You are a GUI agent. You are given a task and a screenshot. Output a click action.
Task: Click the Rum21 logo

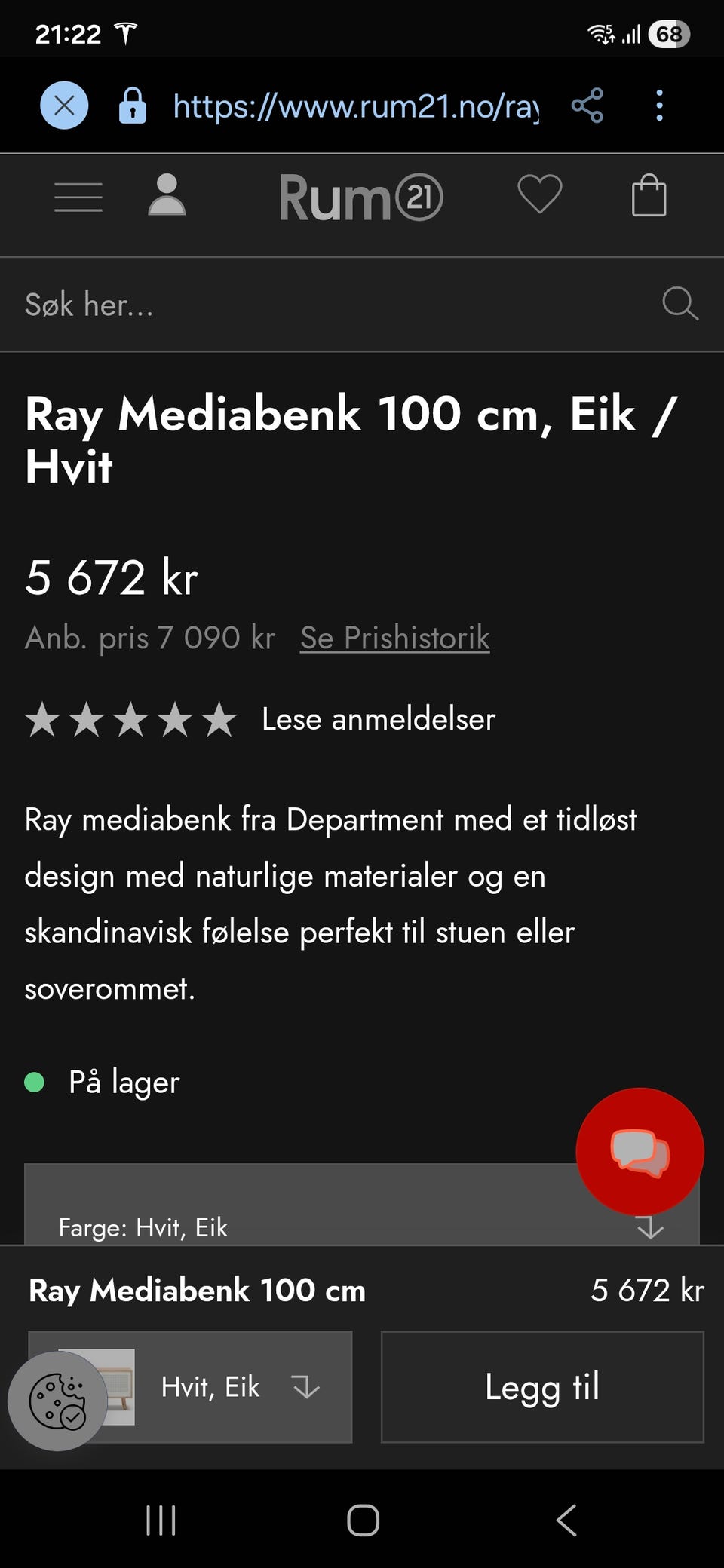[360, 198]
